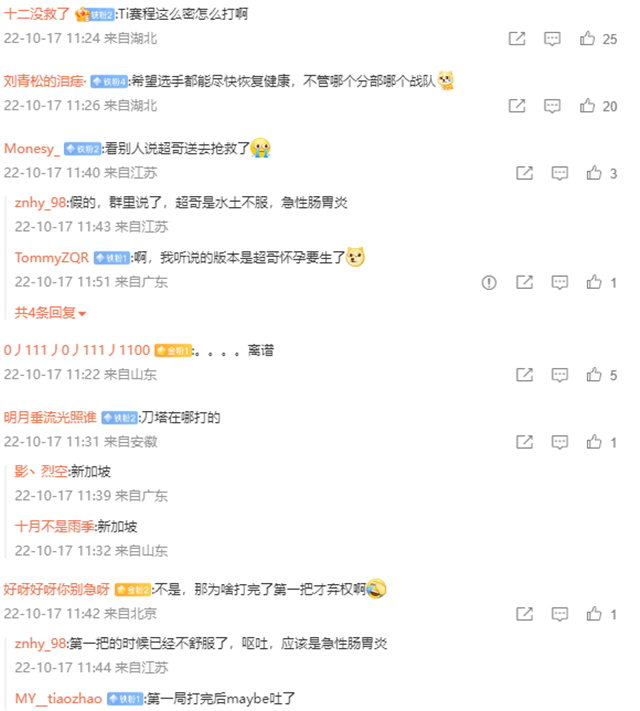Like the comment by 明月垂流光照谁
This screenshot has height=711, width=640.
coord(594,441)
